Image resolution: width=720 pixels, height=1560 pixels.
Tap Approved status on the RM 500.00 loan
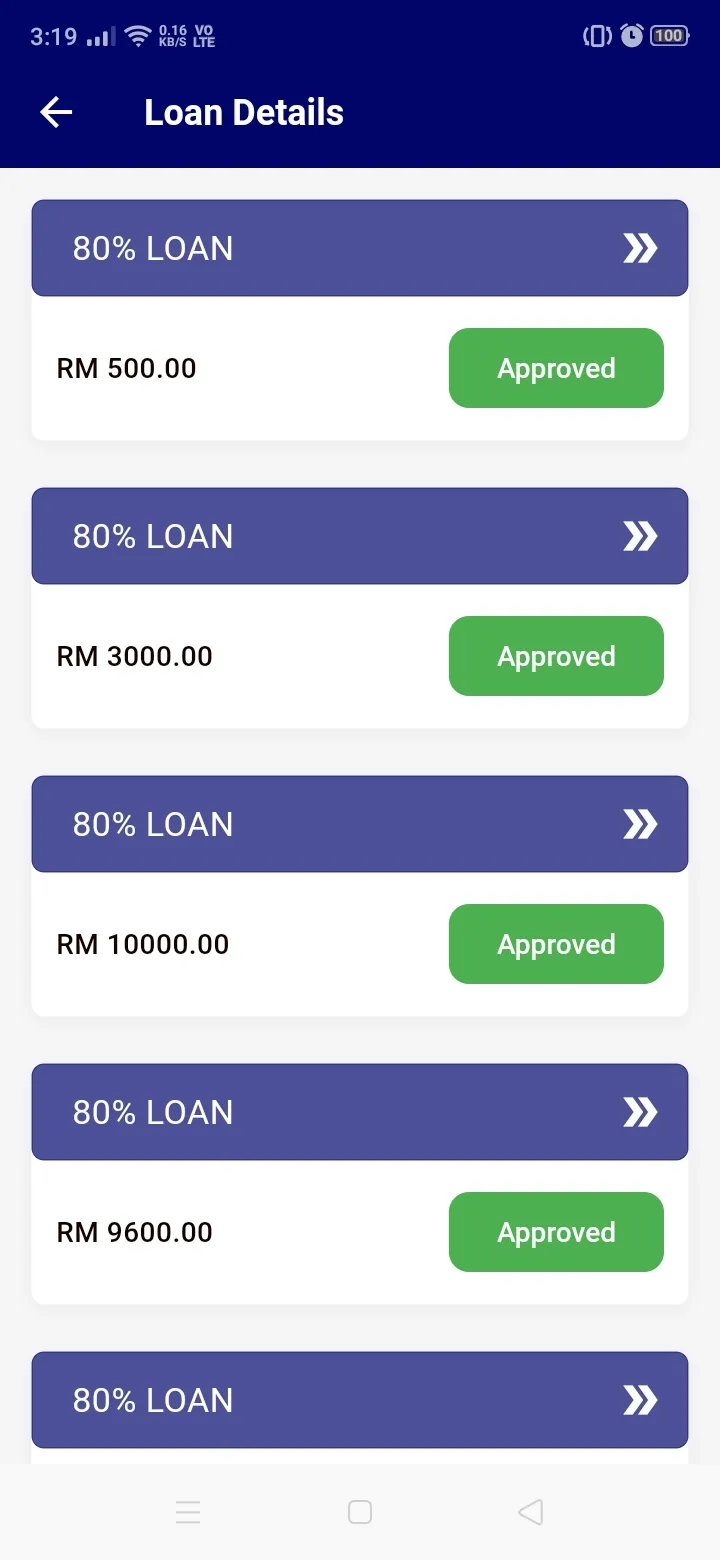click(x=556, y=368)
